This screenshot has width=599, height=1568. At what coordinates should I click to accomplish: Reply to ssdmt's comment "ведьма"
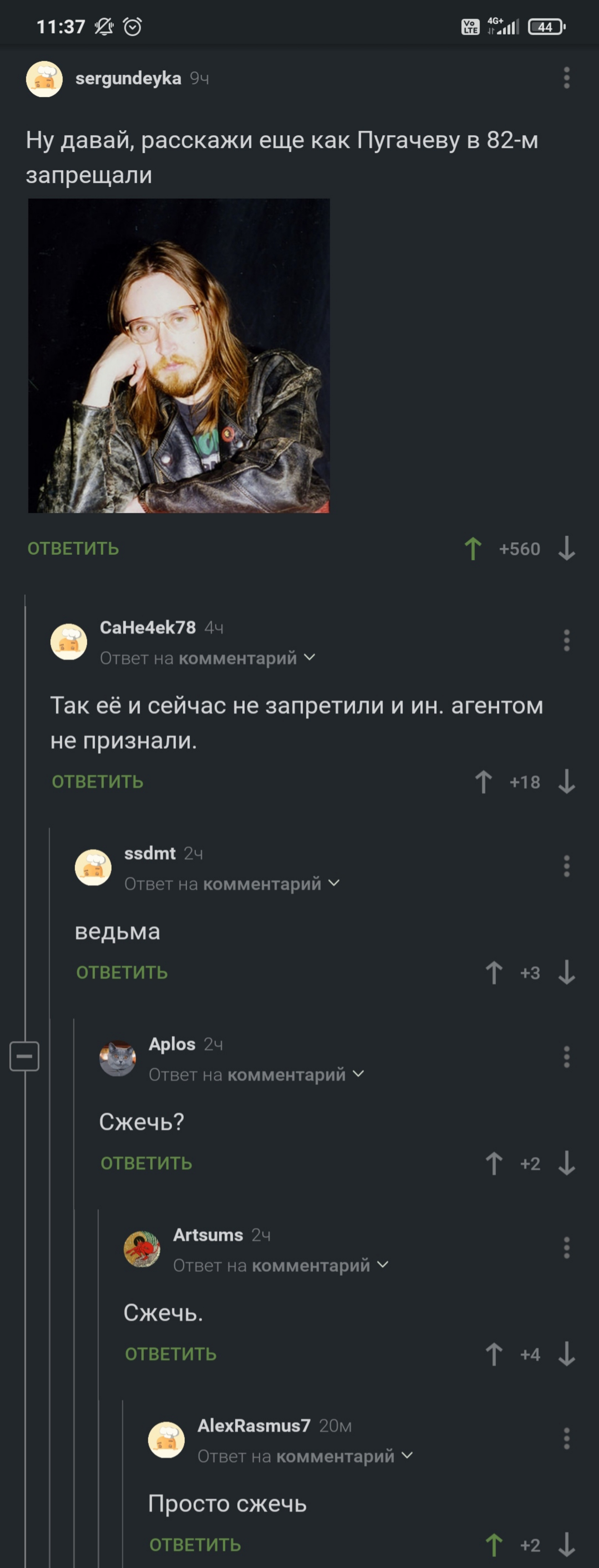(x=122, y=972)
